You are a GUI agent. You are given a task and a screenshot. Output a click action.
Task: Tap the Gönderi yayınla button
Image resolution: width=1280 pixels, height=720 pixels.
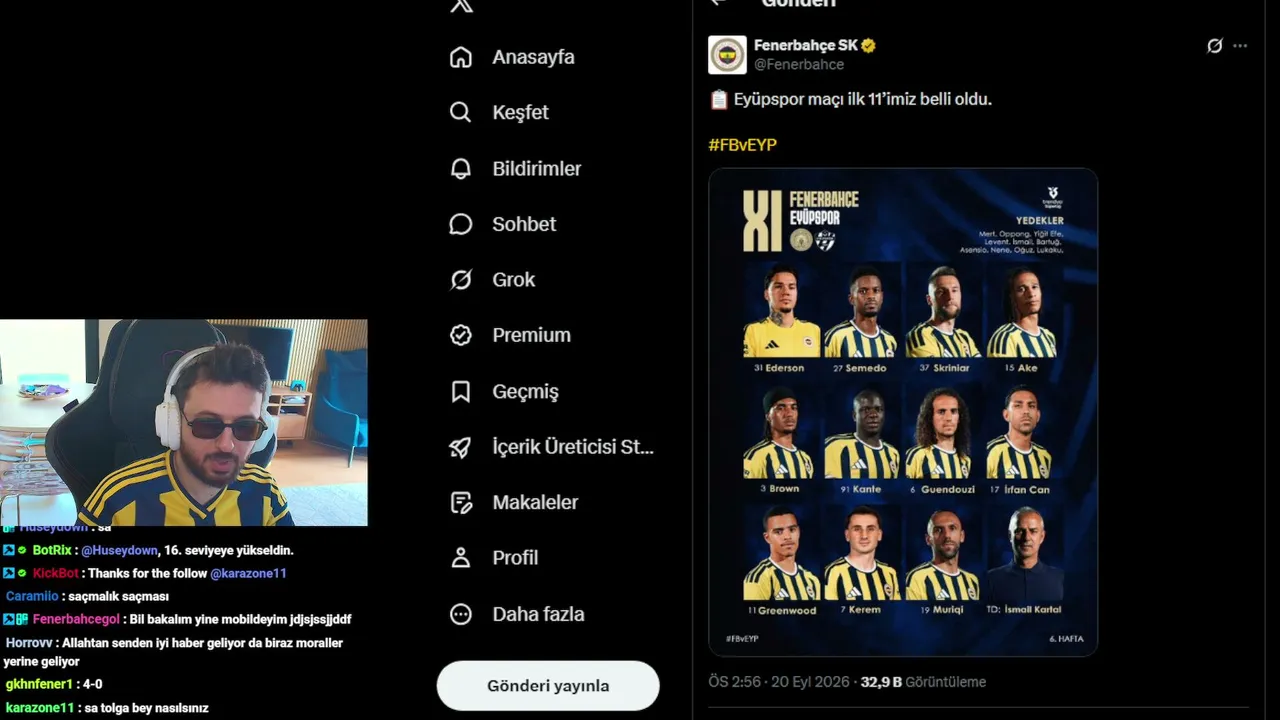coord(548,686)
